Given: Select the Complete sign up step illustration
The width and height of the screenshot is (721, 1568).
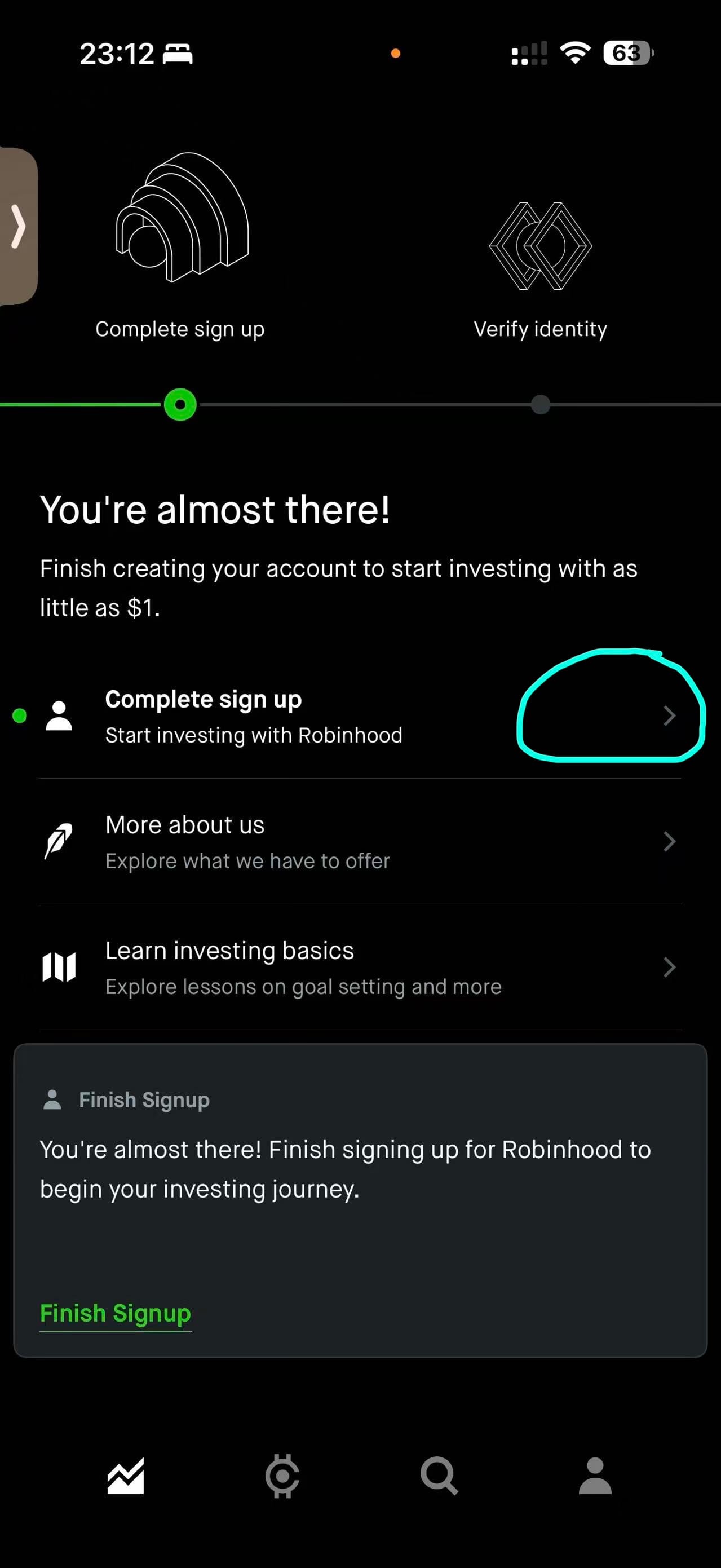Looking at the screenshot, I should click(x=182, y=217).
